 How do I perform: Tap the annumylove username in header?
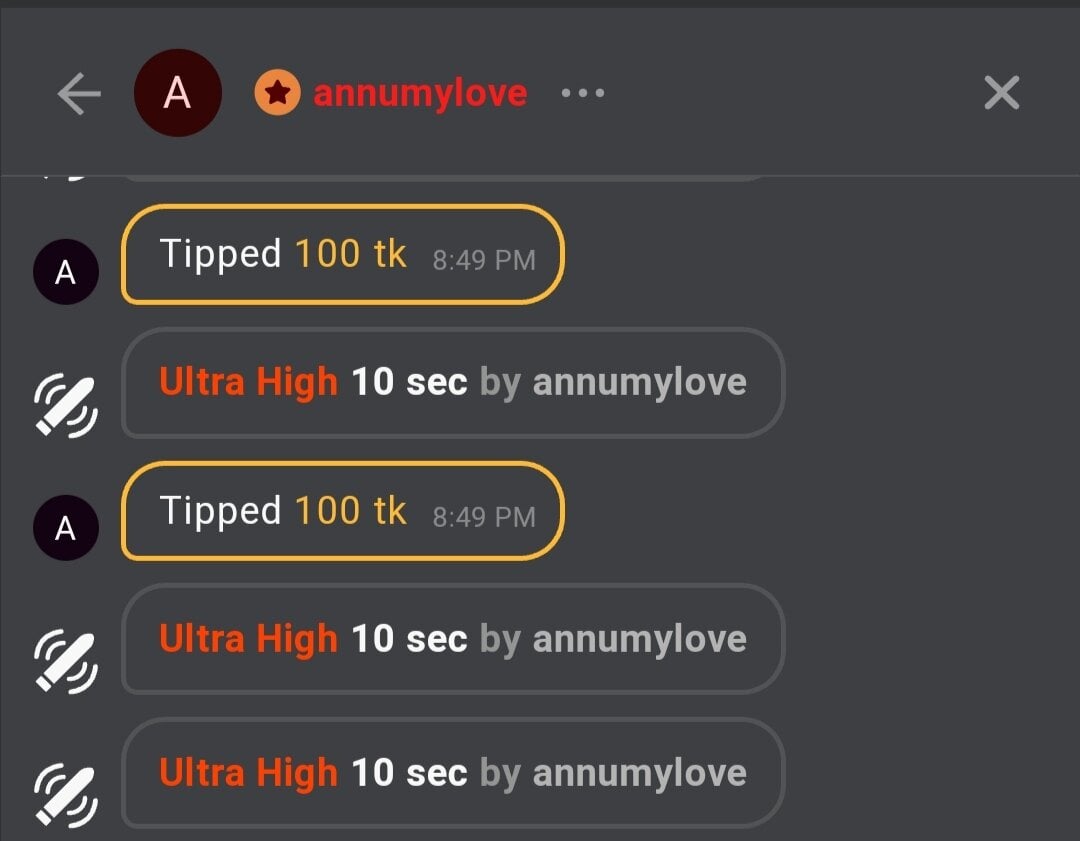click(419, 93)
